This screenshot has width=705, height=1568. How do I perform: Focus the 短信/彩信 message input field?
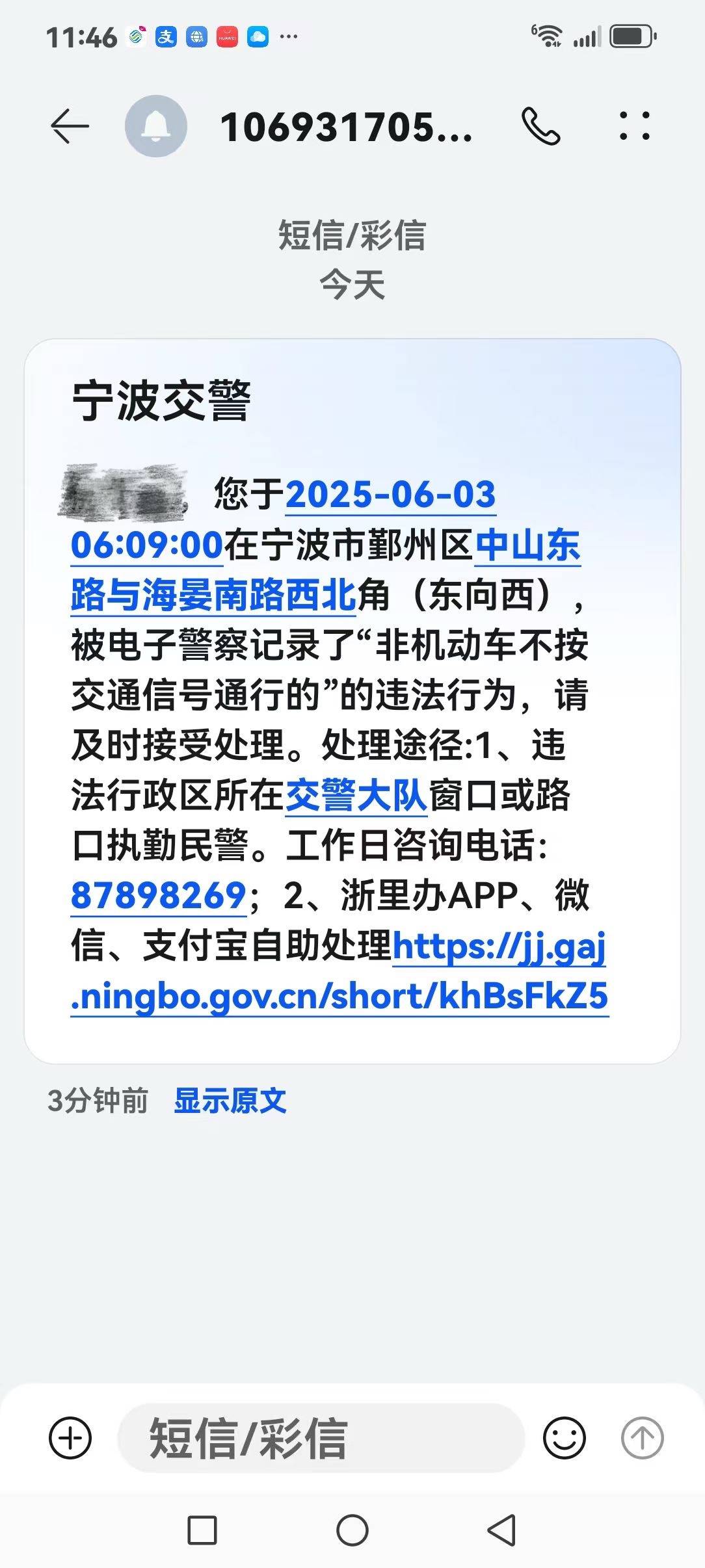click(x=321, y=1437)
